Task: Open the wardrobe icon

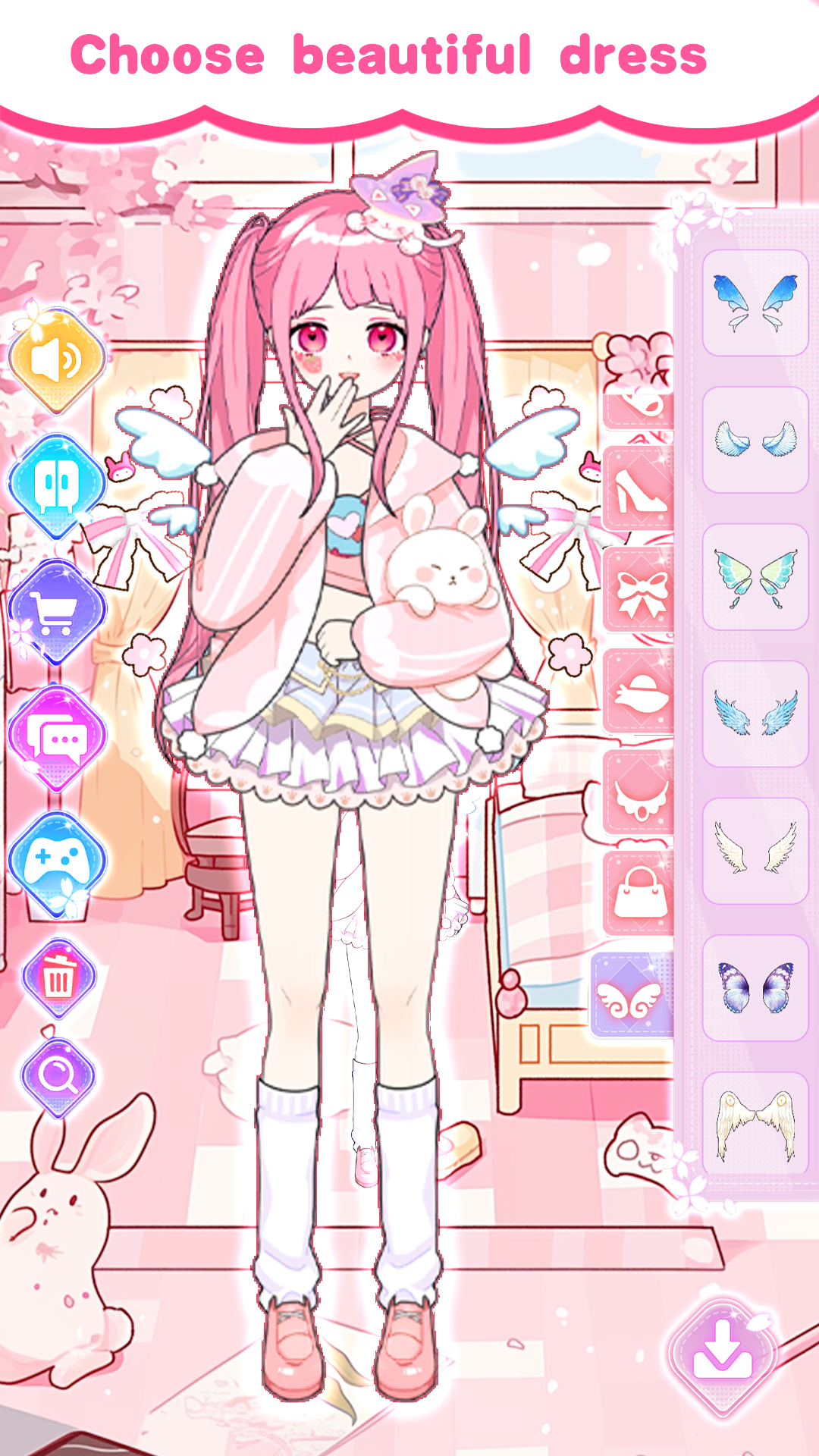Action: pos(57,486)
